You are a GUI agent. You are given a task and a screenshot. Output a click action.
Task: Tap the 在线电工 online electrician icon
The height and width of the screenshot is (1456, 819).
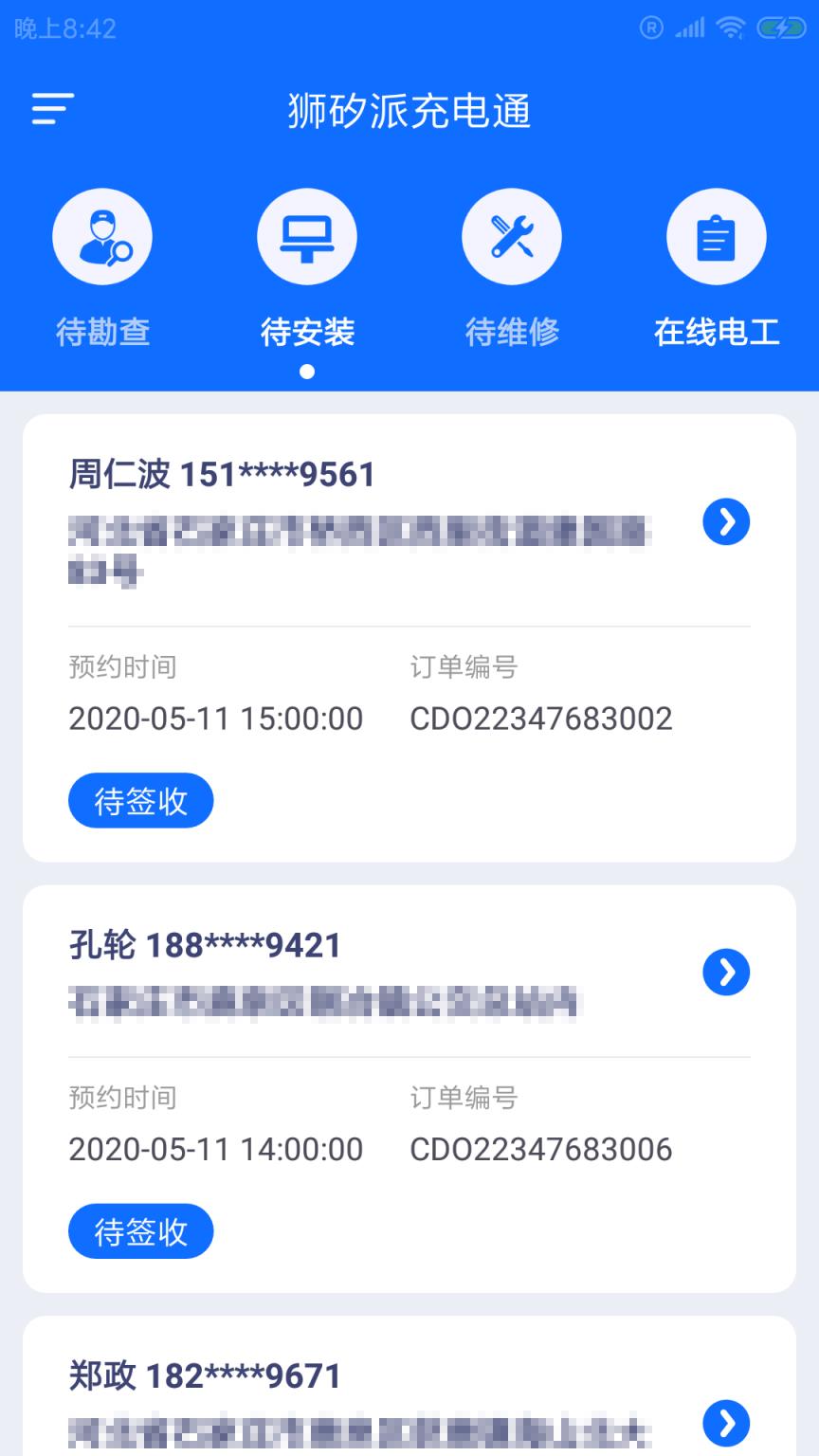(717, 236)
